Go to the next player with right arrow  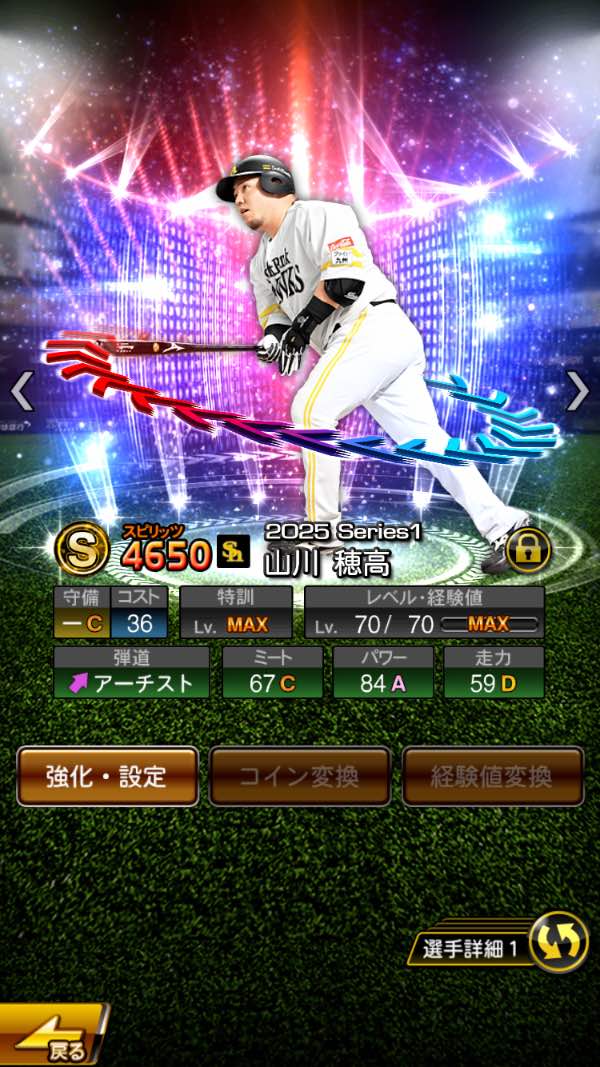click(x=578, y=391)
